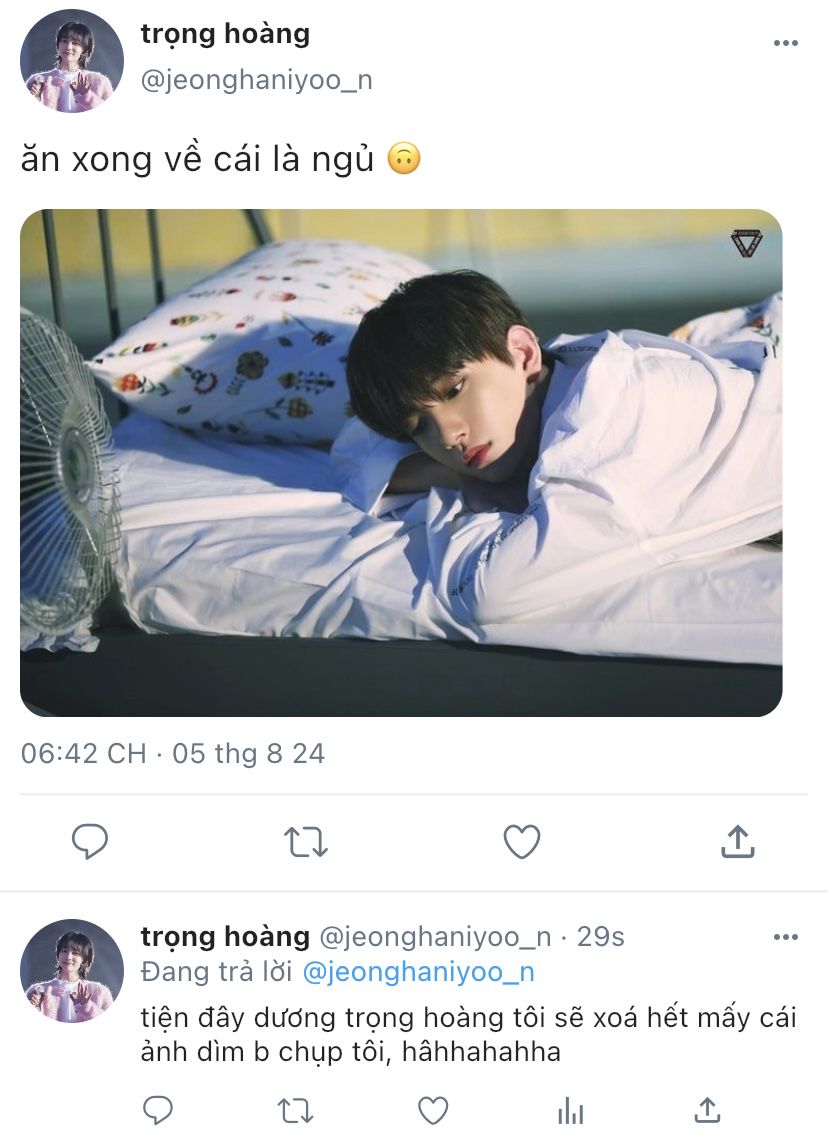Like the main tweet

[521, 842]
